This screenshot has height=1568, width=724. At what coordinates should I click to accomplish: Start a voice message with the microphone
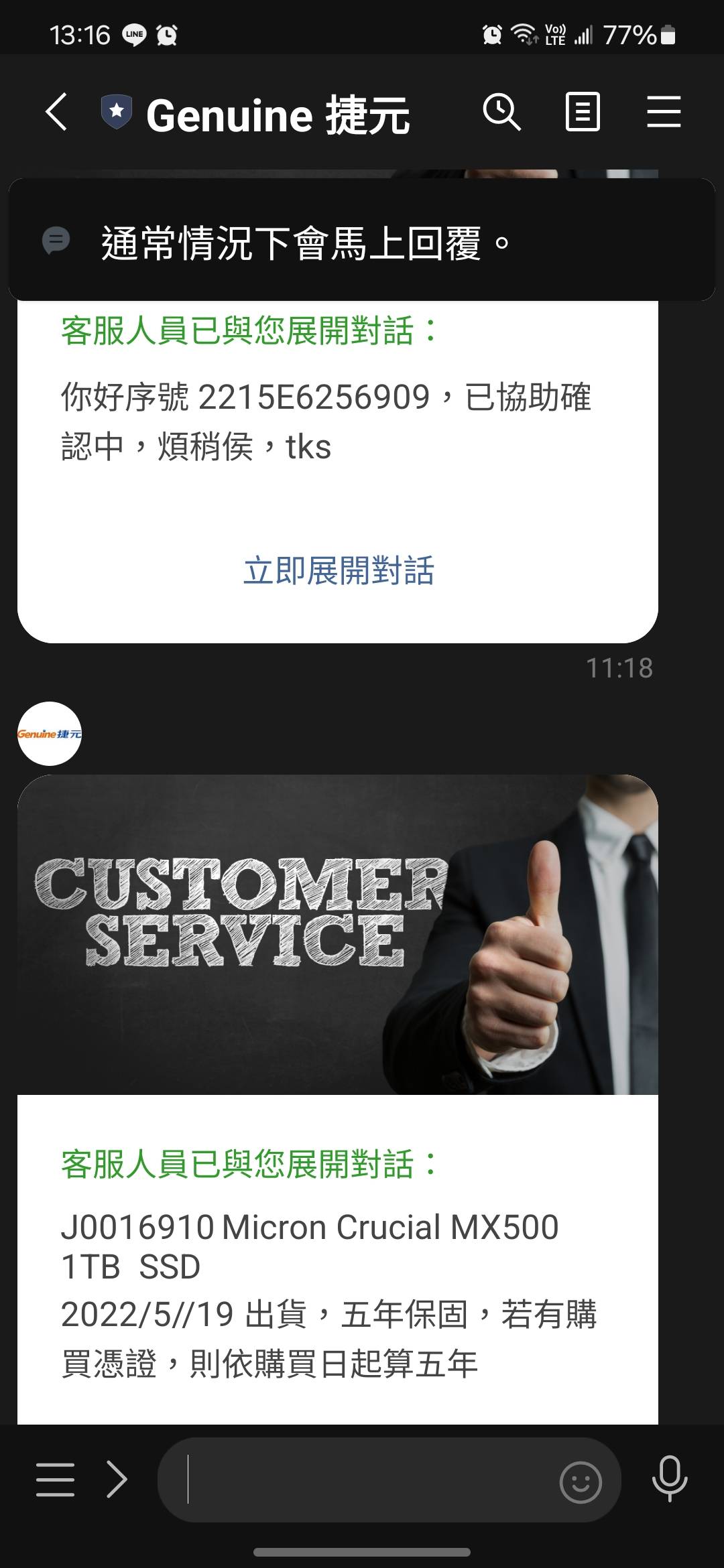[x=670, y=1479]
